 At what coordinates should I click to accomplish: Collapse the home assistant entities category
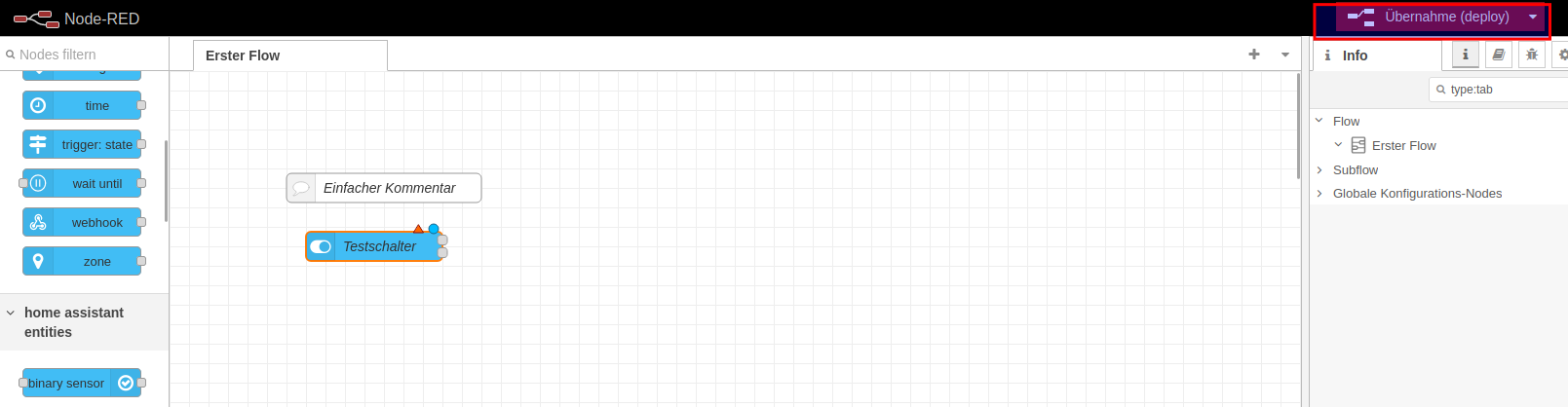point(11,313)
